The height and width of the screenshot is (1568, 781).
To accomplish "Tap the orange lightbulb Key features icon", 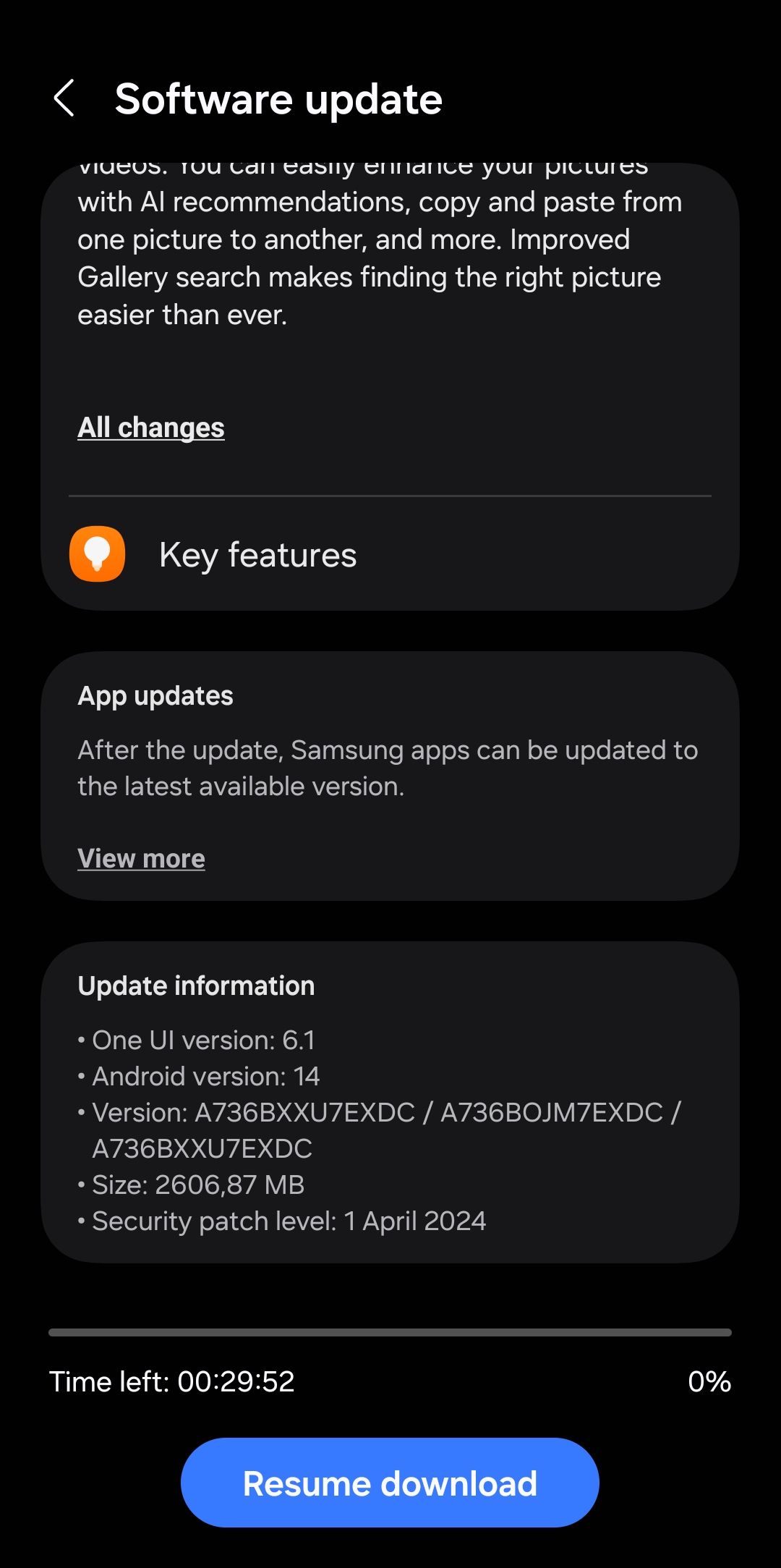I will tap(98, 554).
